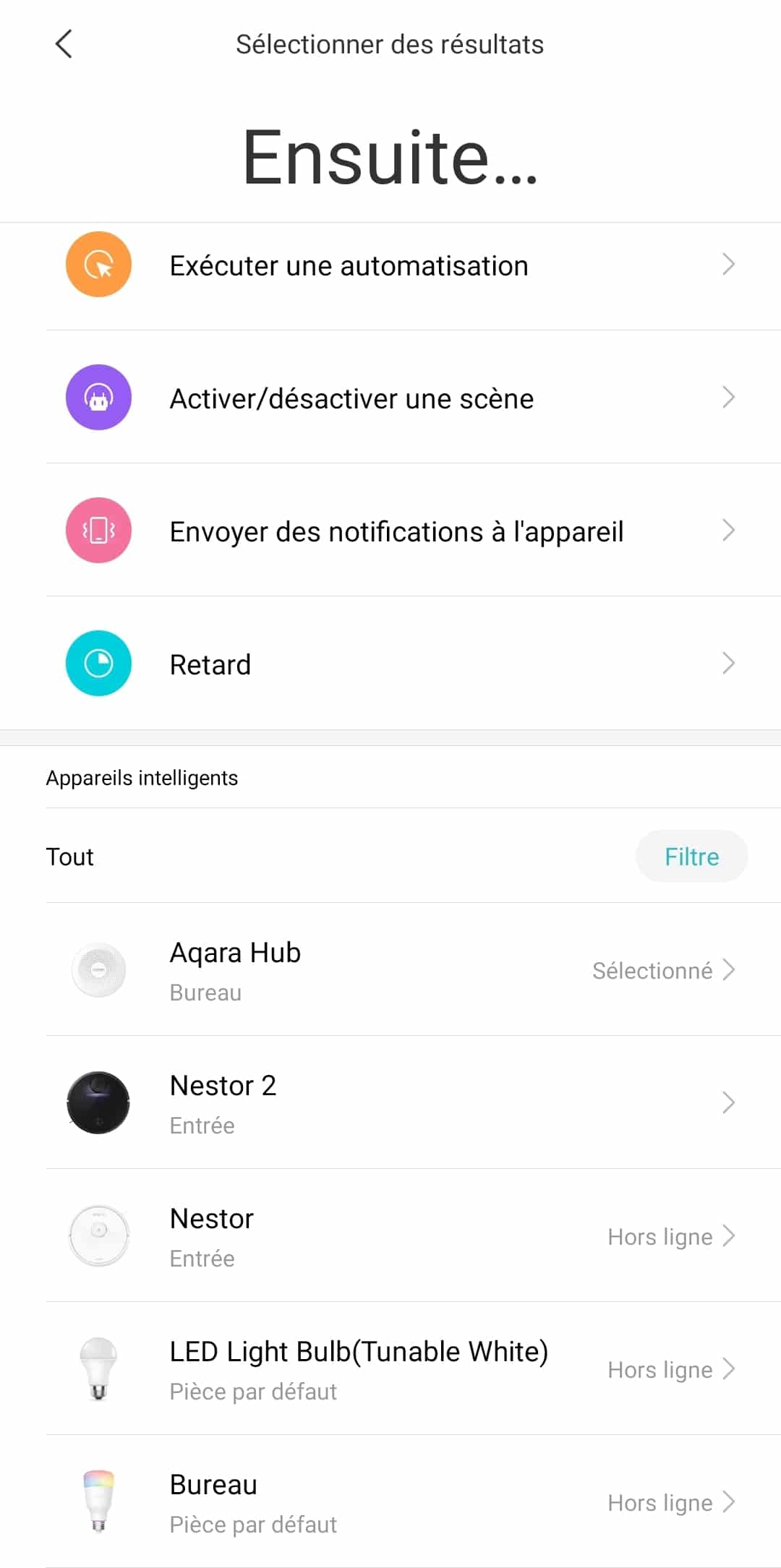Screen dimensions: 781x1568
Task: Go back using the top-left arrow
Action: coord(64,44)
